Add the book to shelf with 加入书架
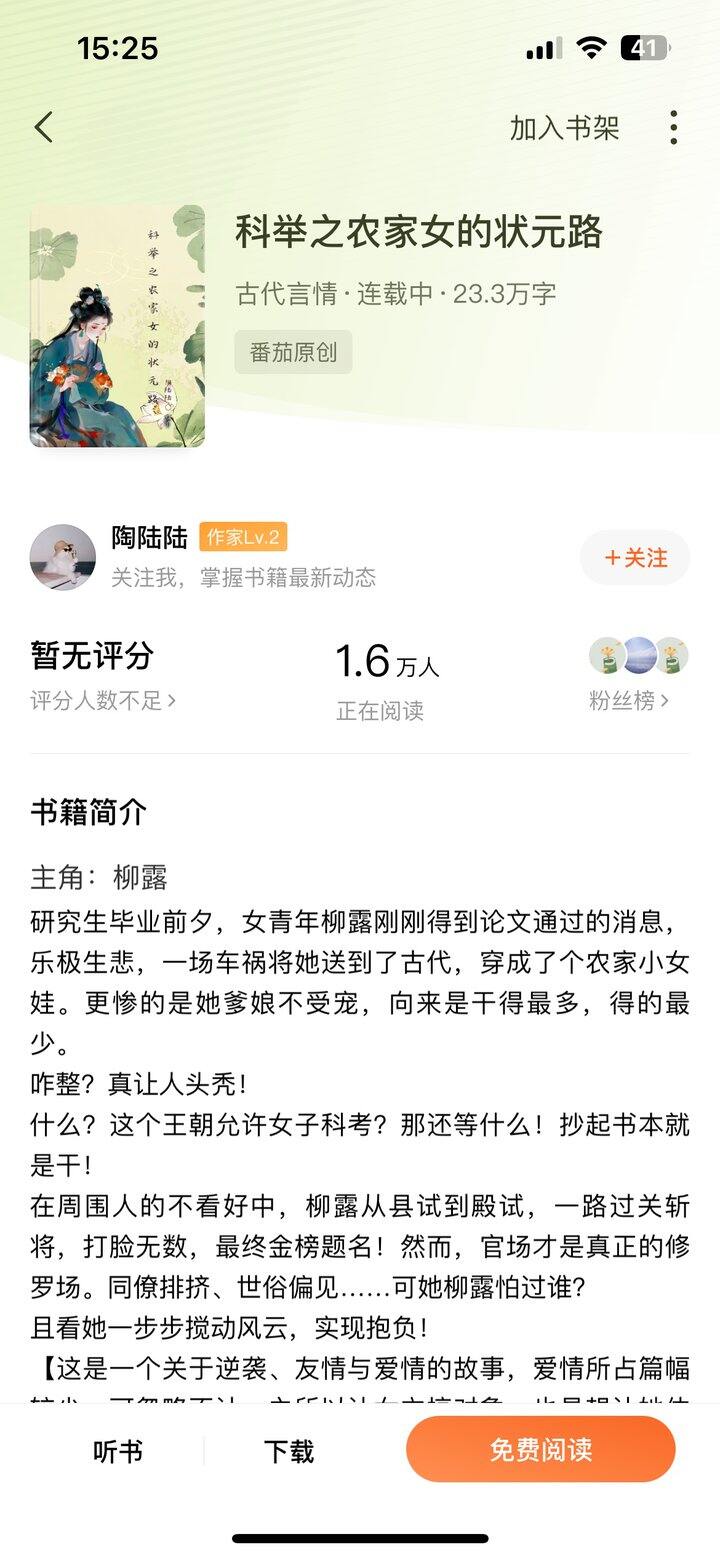This screenshot has height=1558, width=720. pos(563,128)
